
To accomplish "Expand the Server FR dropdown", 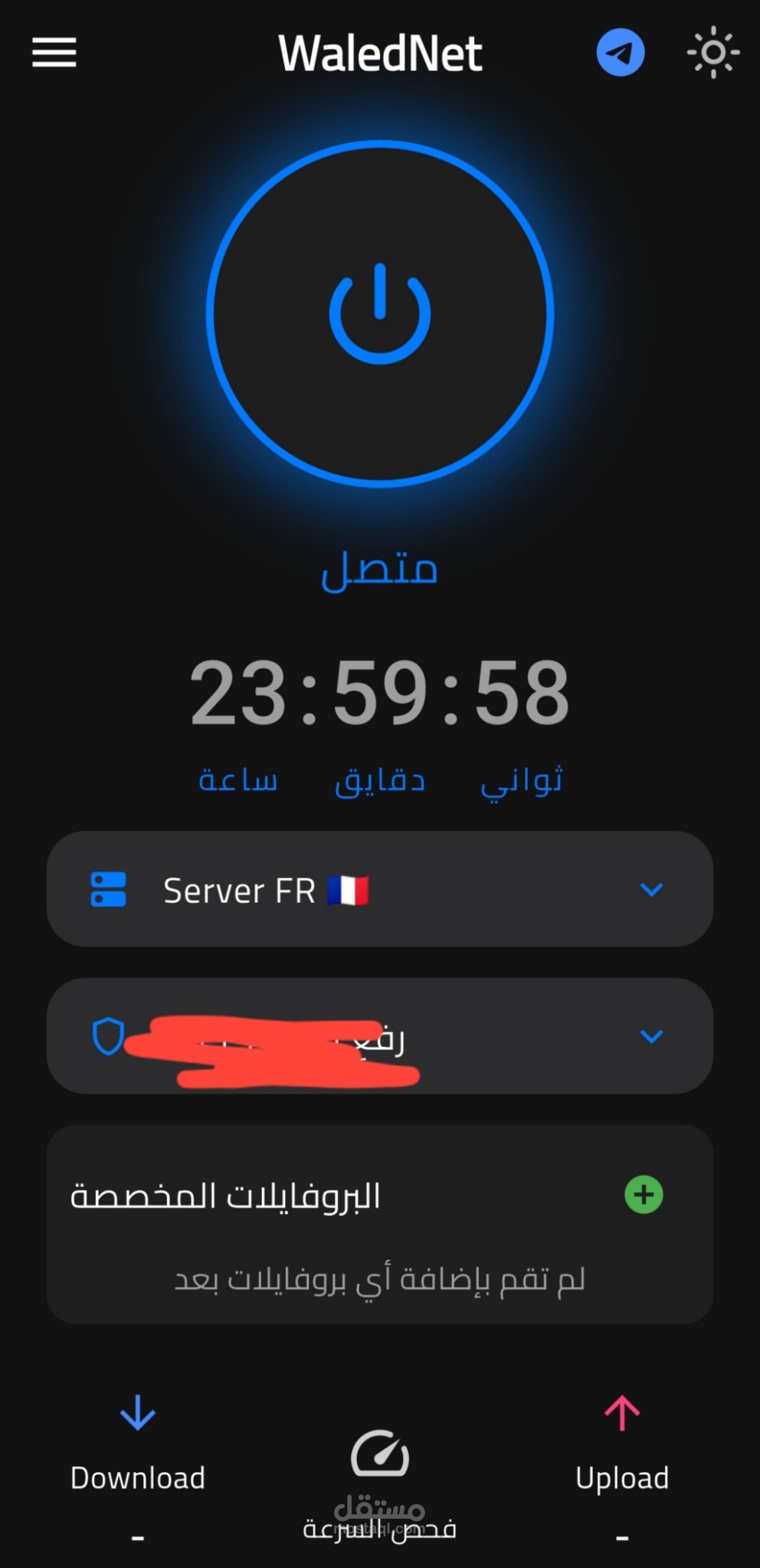I will [x=380, y=889].
